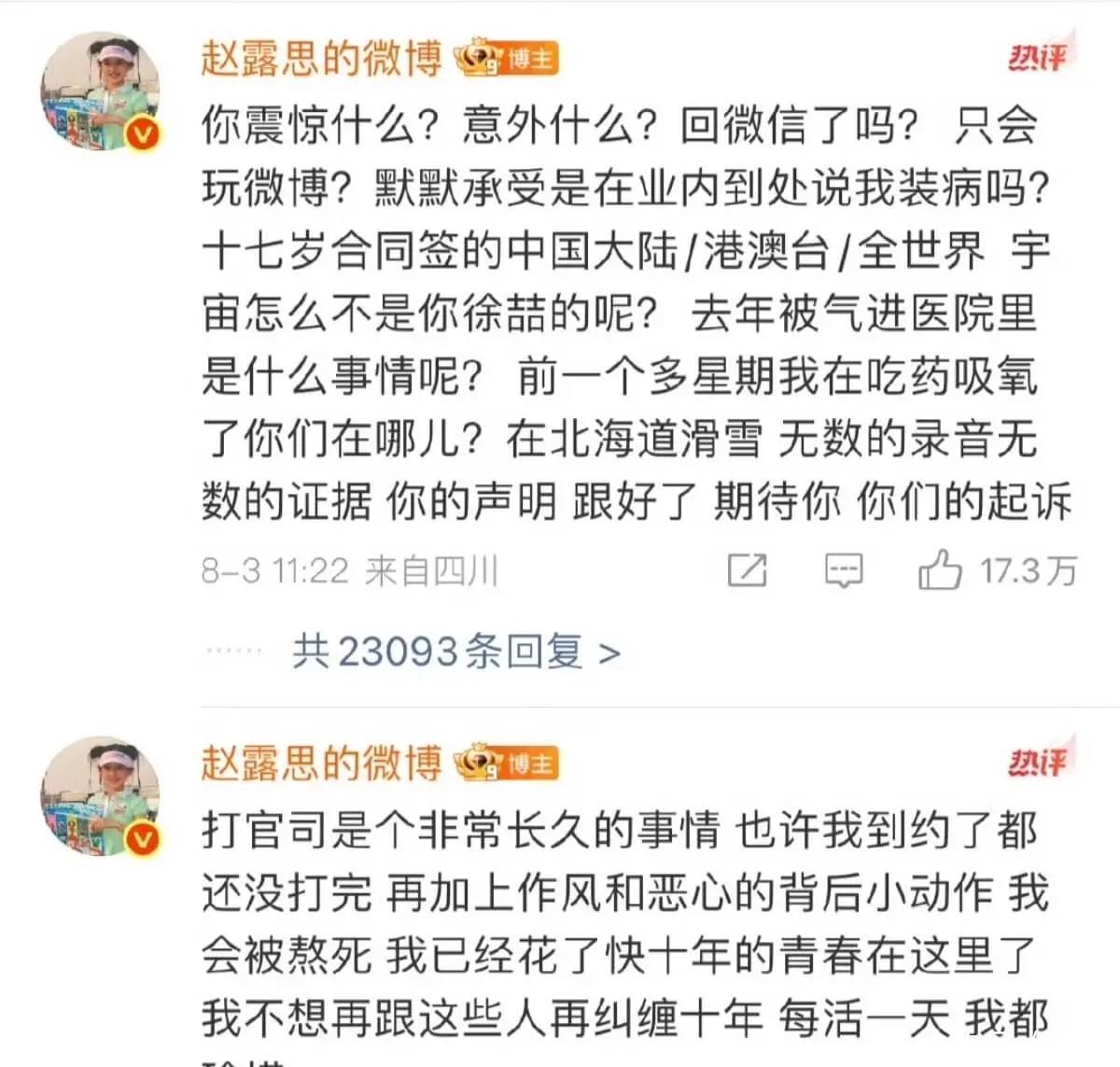Reply to the 8-3 11:22 comment

pos(844,569)
